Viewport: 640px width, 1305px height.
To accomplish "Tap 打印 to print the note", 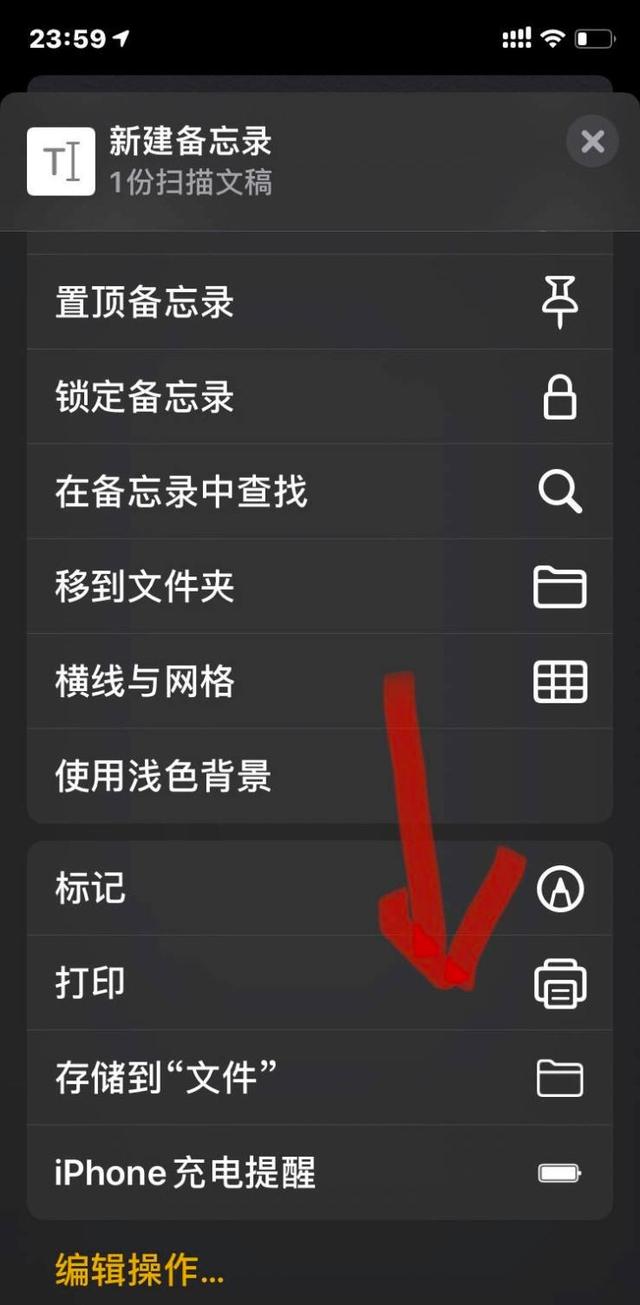I will point(320,983).
